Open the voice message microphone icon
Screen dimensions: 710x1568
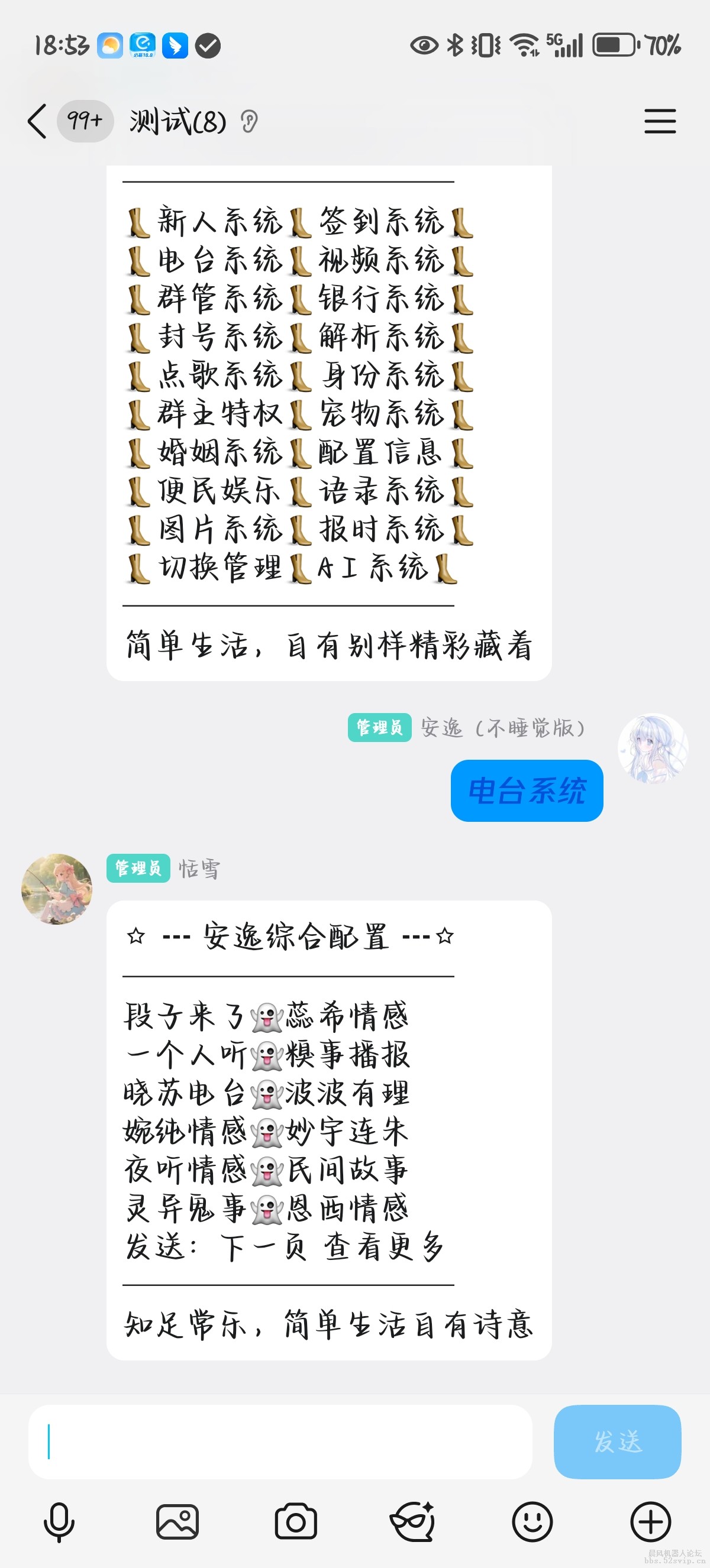coord(59,1522)
